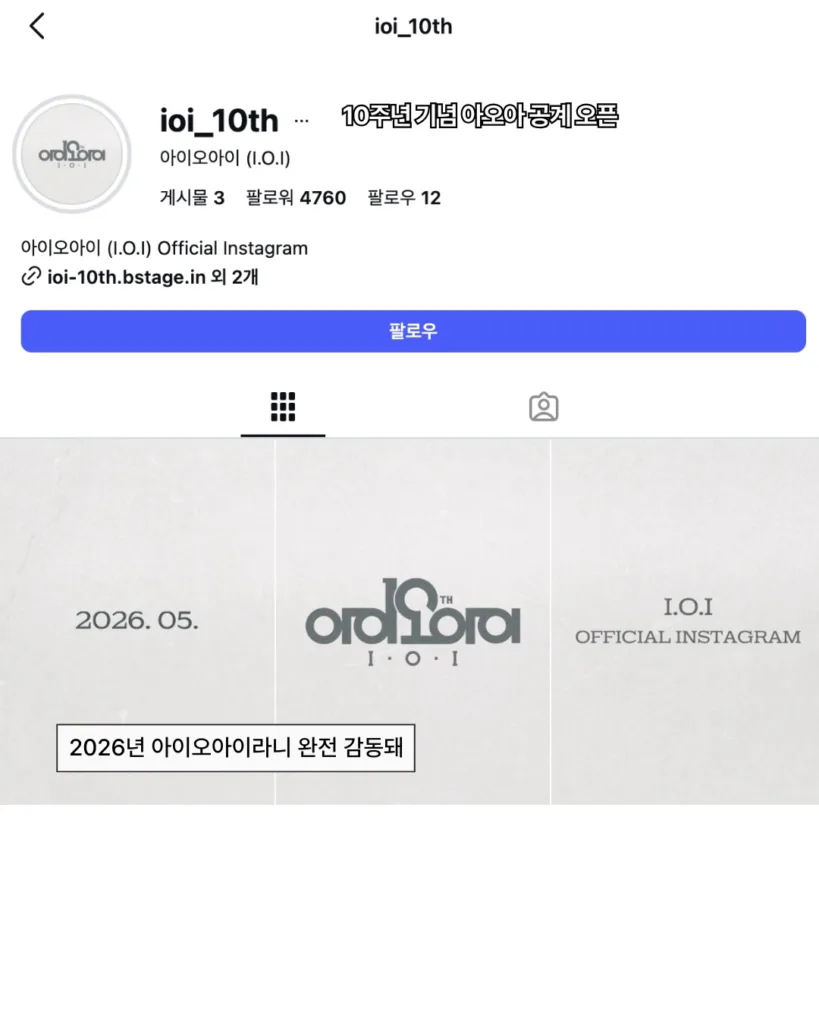View the 팔로우 12 following list
Image resolution: width=819 pixels, height=1024 pixels.
point(404,198)
